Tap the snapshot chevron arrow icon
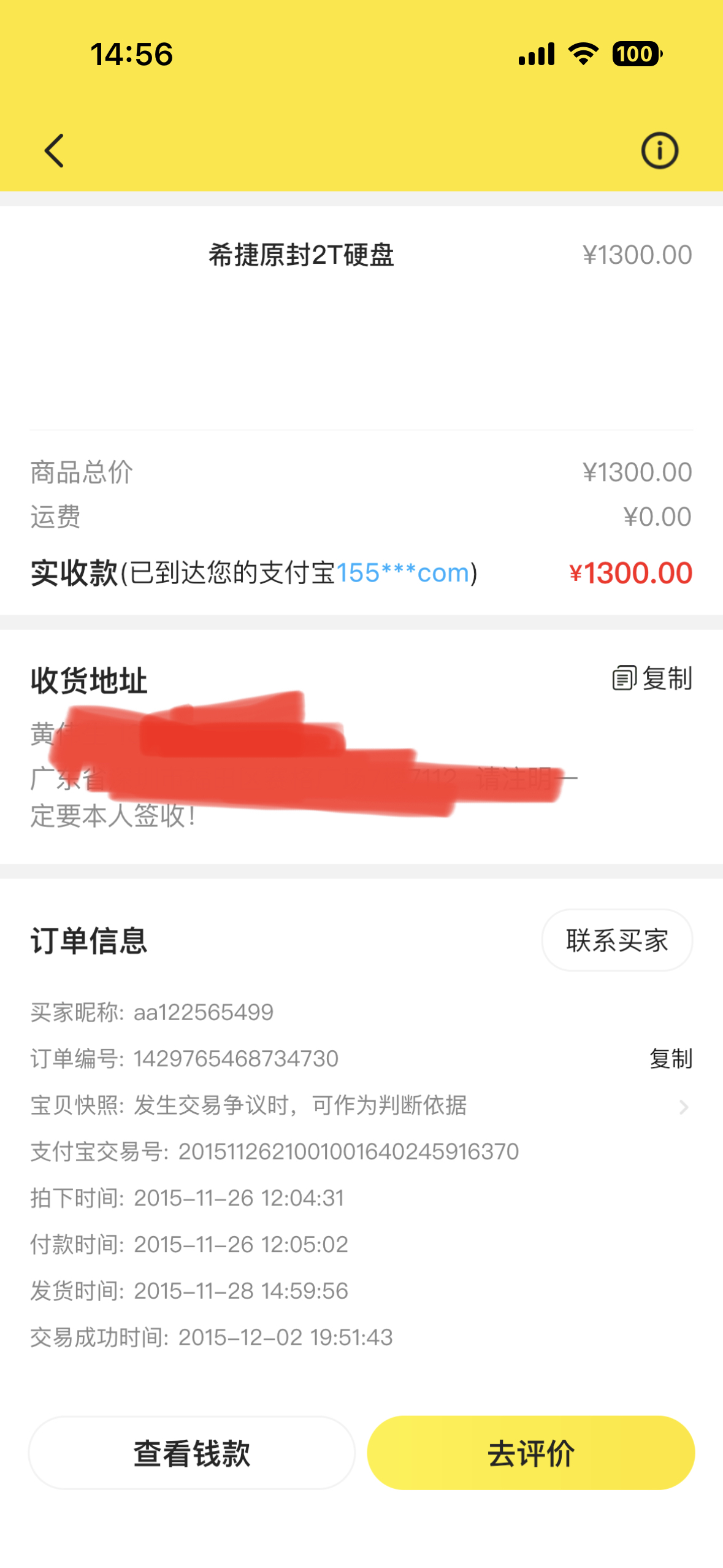Screen dimensions: 723x1568 685,1107
